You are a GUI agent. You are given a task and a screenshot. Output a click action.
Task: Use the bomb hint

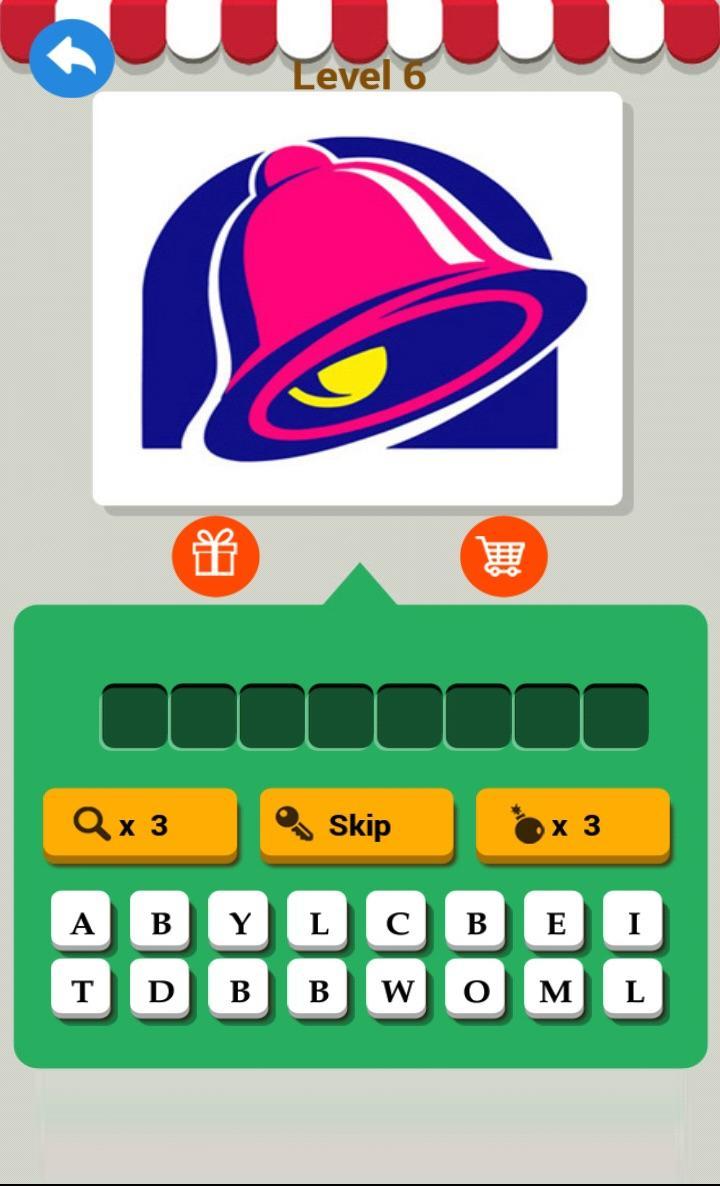tap(572, 825)
